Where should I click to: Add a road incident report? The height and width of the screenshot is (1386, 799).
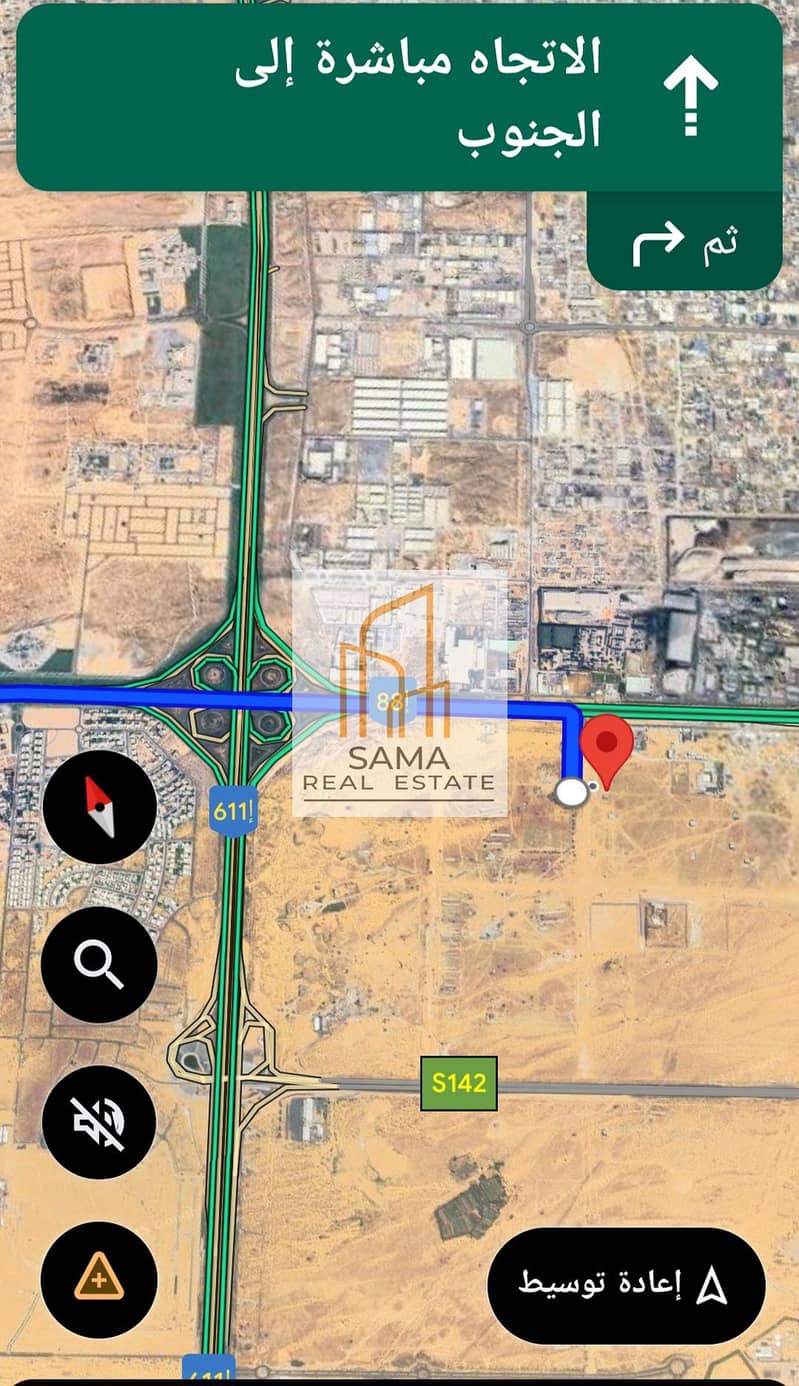99,1278
